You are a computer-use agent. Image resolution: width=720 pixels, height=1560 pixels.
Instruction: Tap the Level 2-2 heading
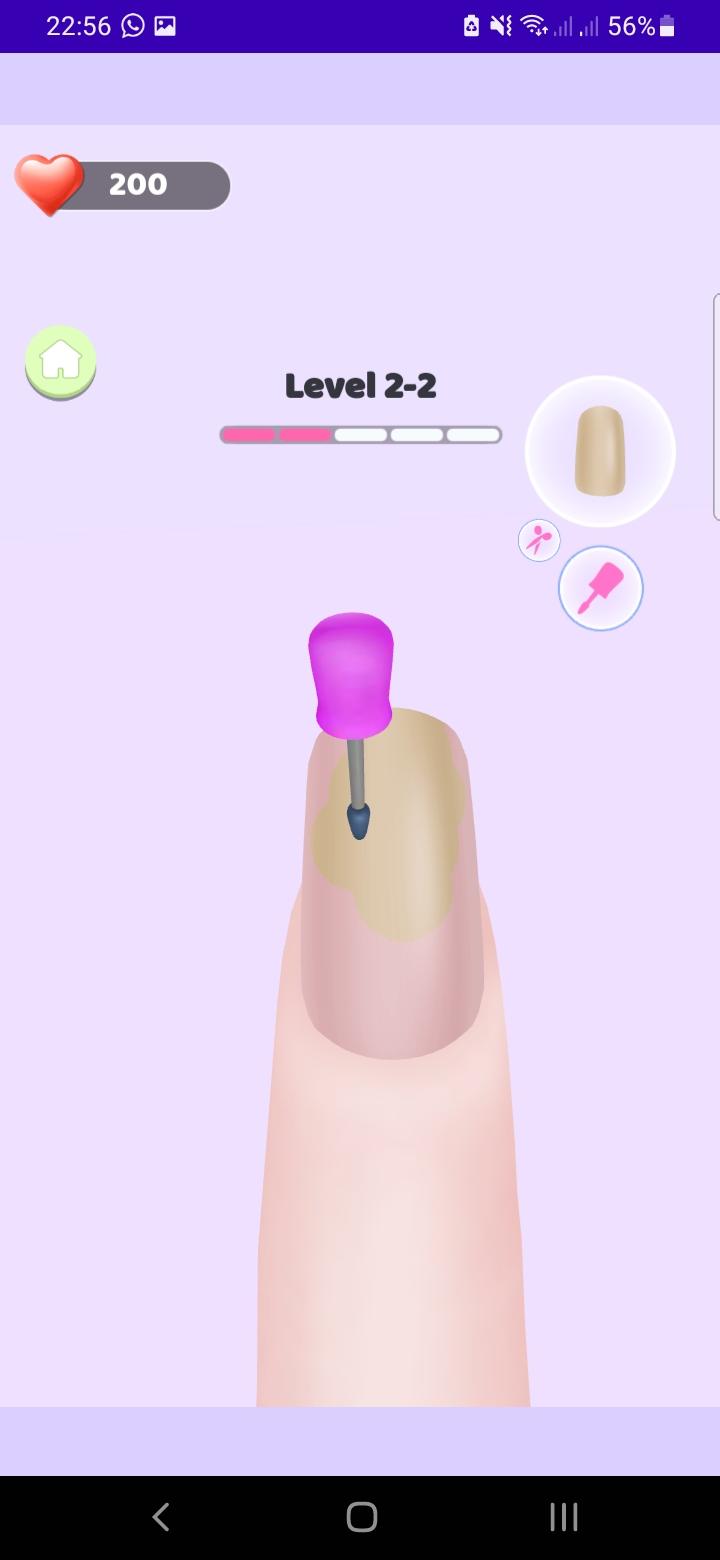tap(360, 386)
